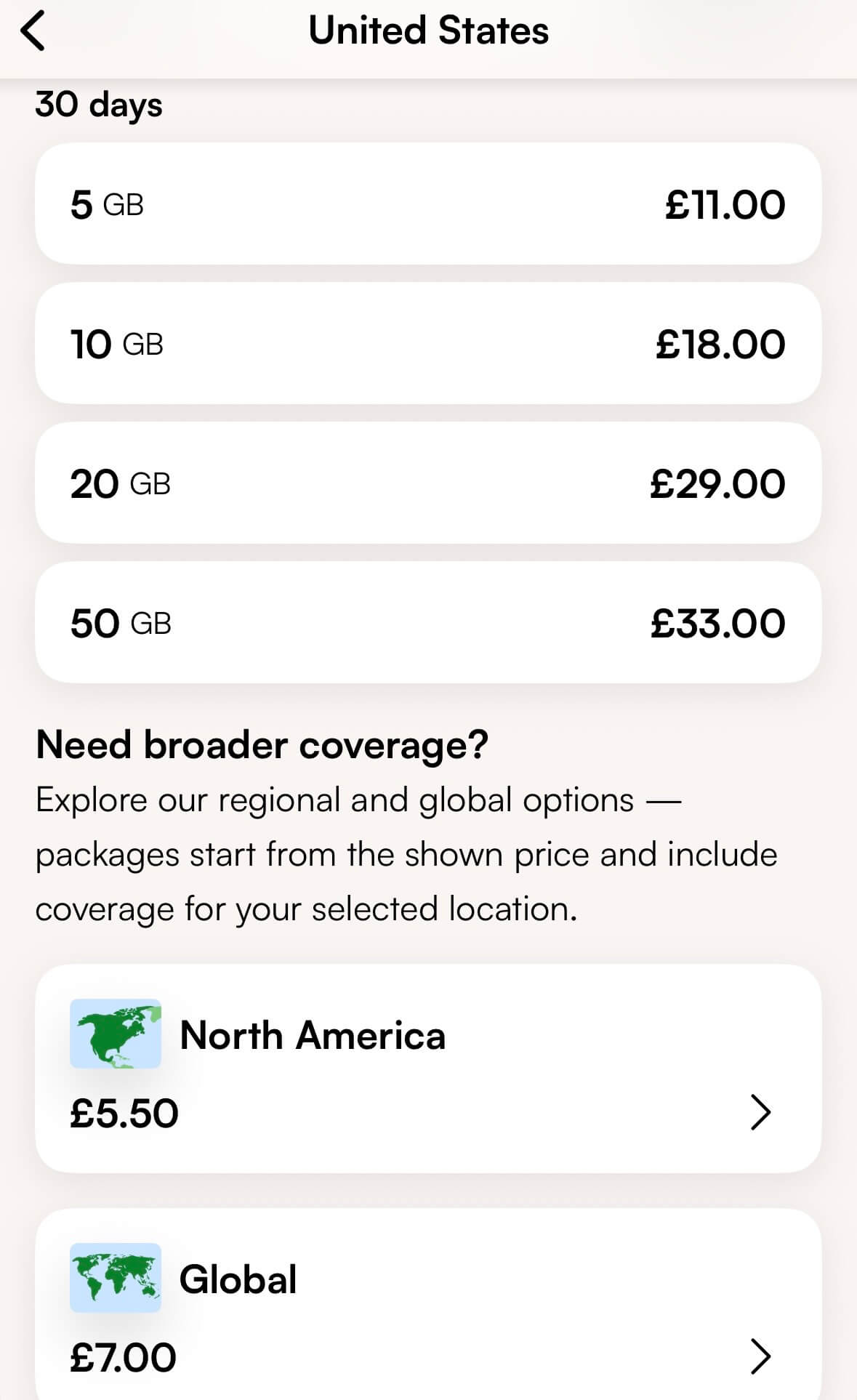Tap the North America label text
Viewport: 857px width, 1400px height.
[x=313, y=1034]
